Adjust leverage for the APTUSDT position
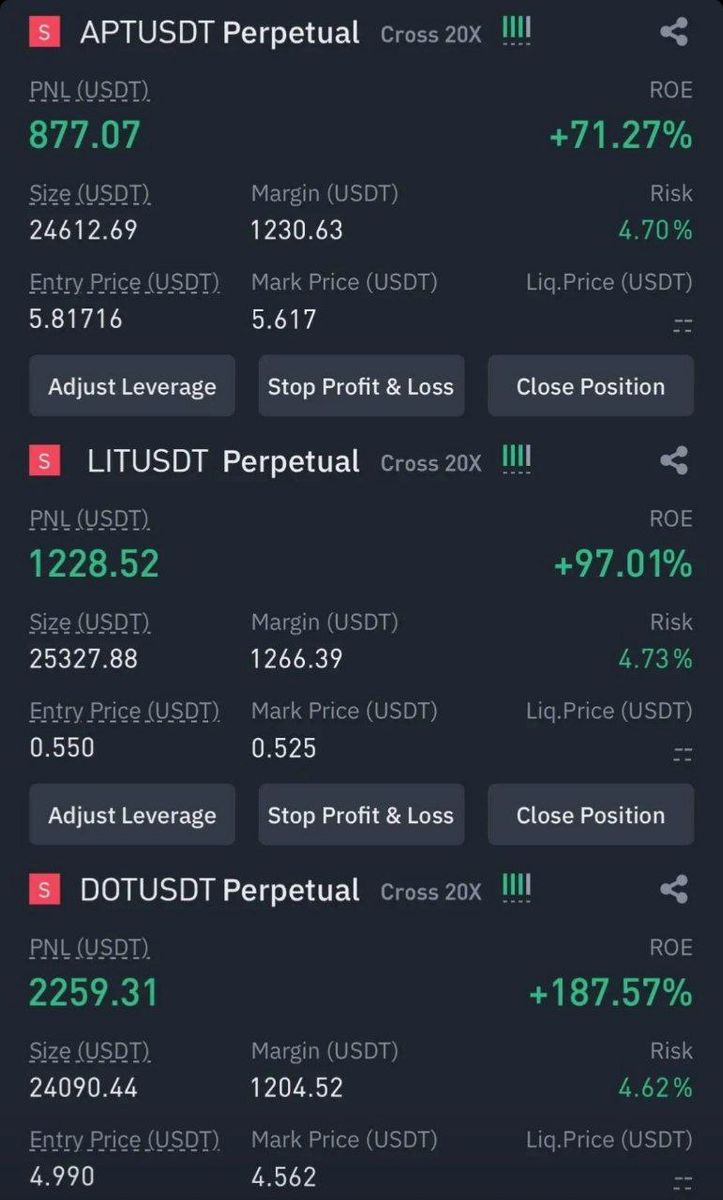Image resolution: width=723 pixels, height=1200 pixels. pyautogui.click(x=132, y=386)
